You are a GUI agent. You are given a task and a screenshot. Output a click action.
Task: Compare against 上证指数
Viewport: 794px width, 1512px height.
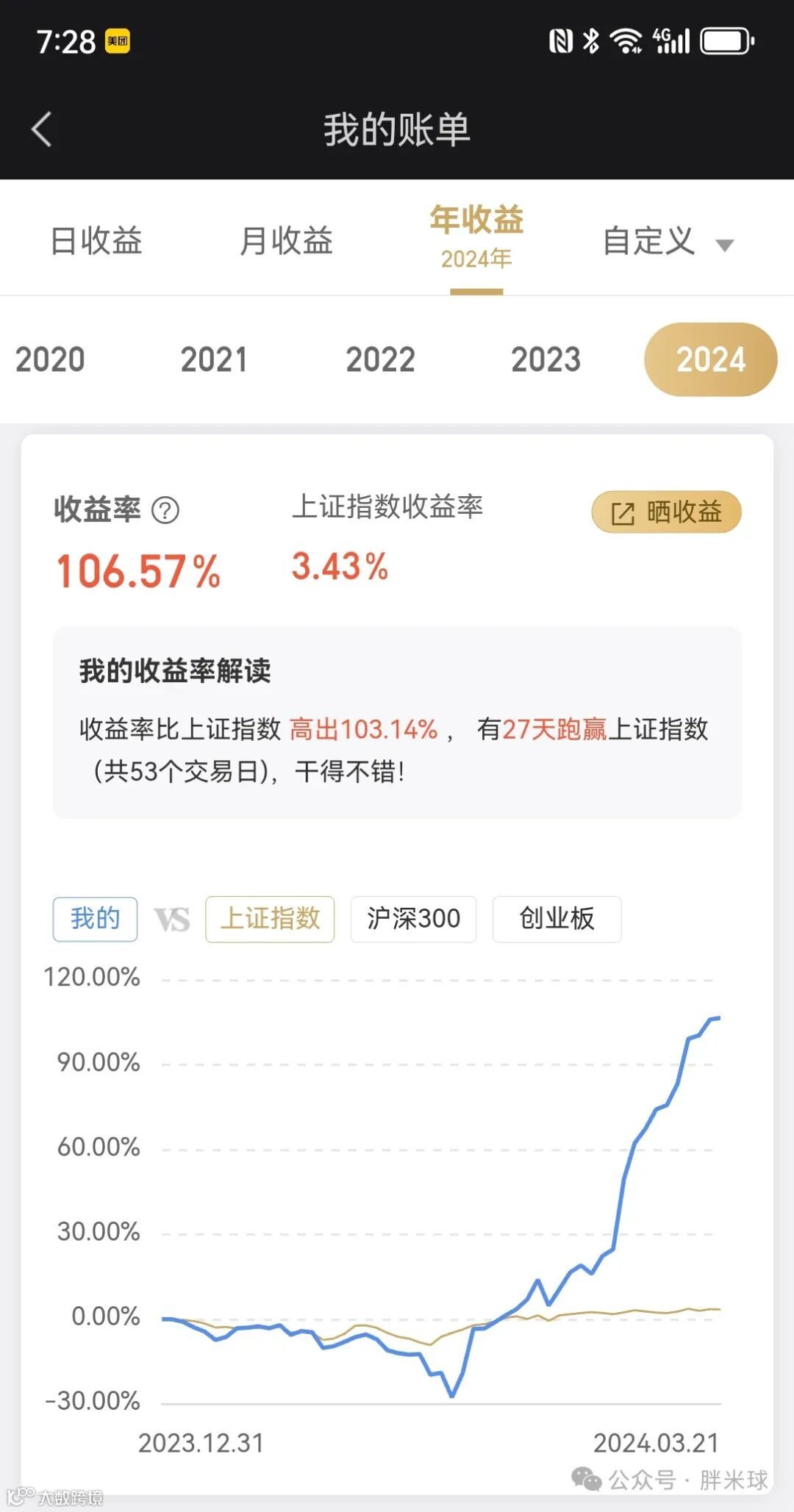[x=270, y=919]
